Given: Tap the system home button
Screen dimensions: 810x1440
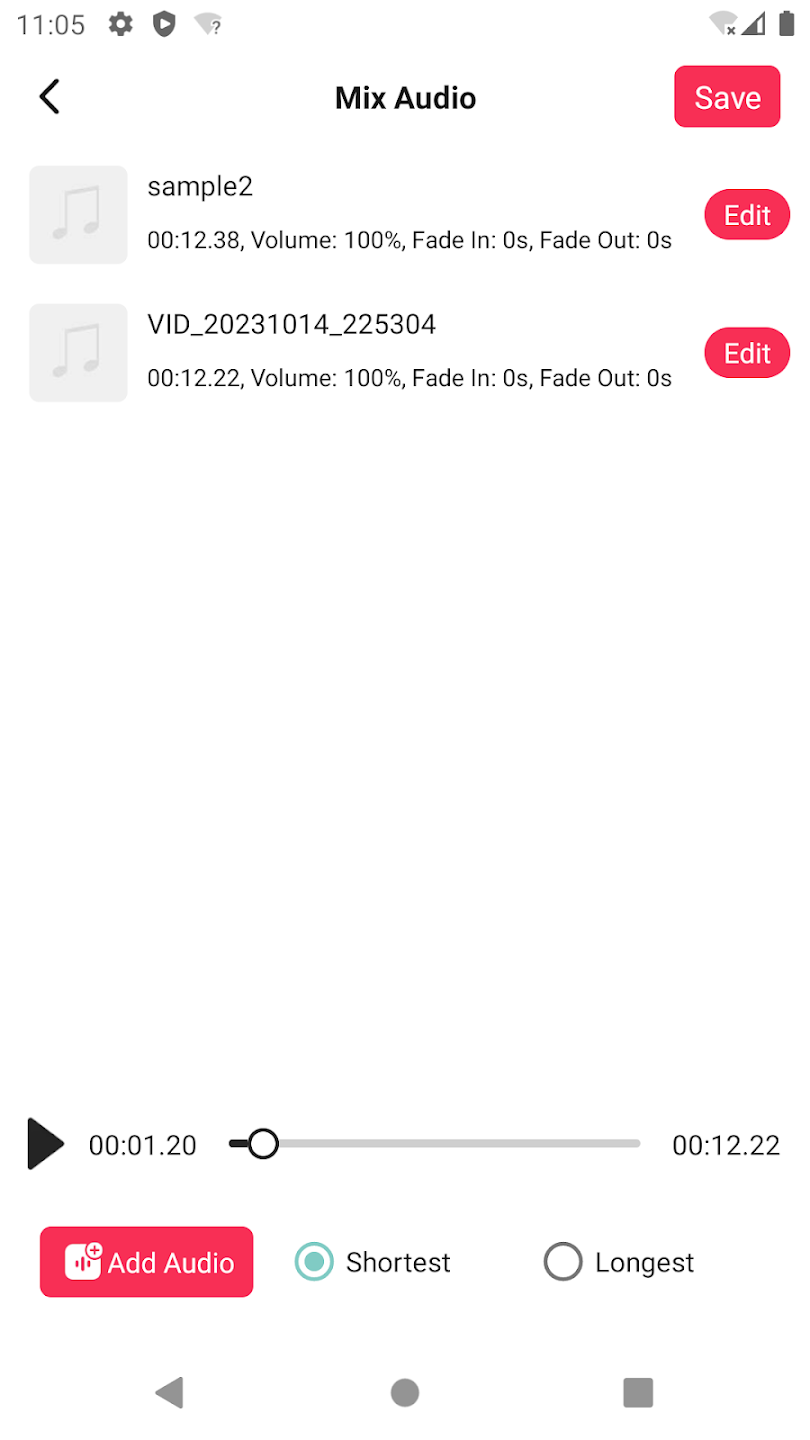Looking at the screenshot, I should 405,1392.
